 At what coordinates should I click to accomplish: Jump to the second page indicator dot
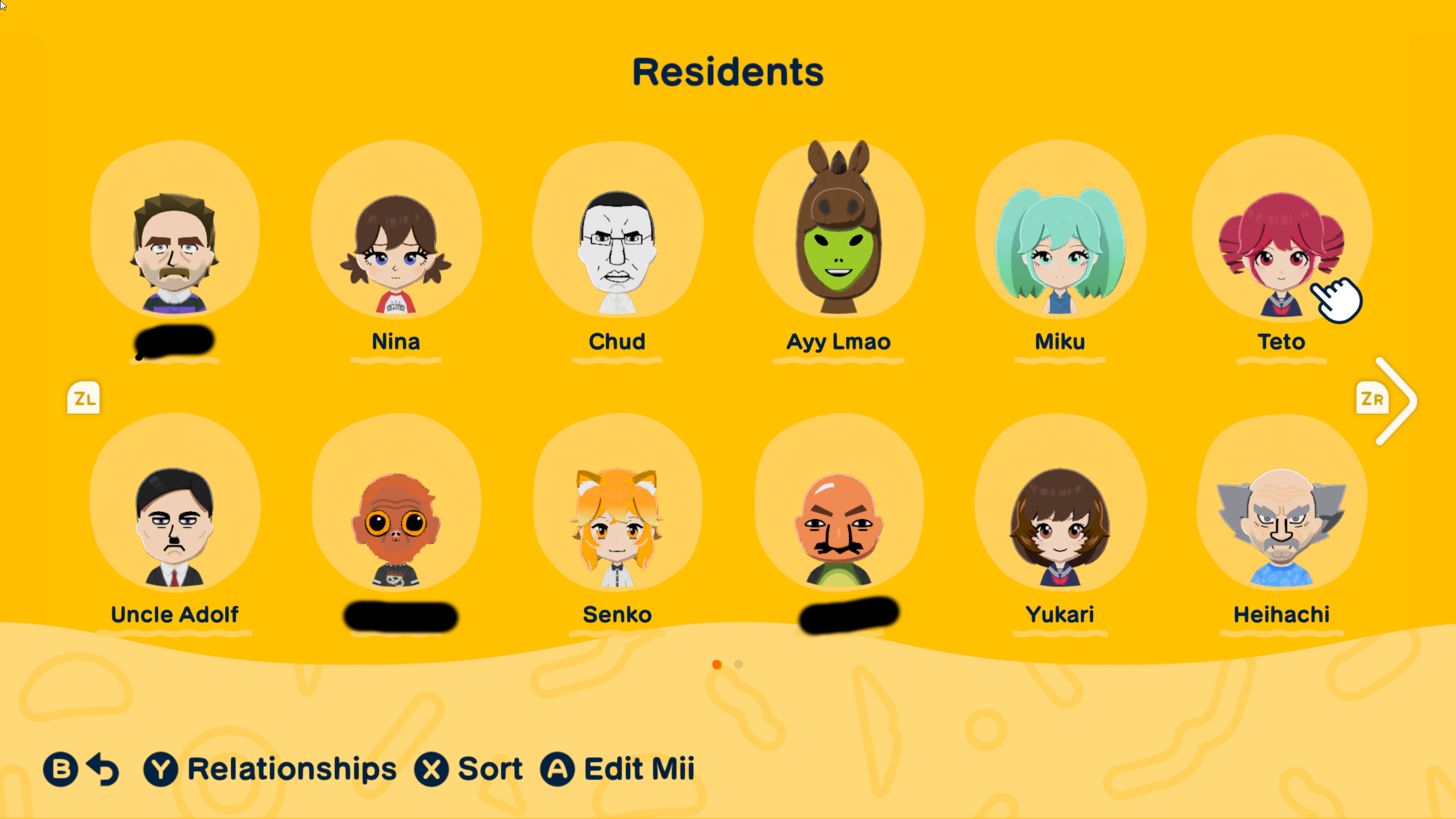click(x=738, y=664)
